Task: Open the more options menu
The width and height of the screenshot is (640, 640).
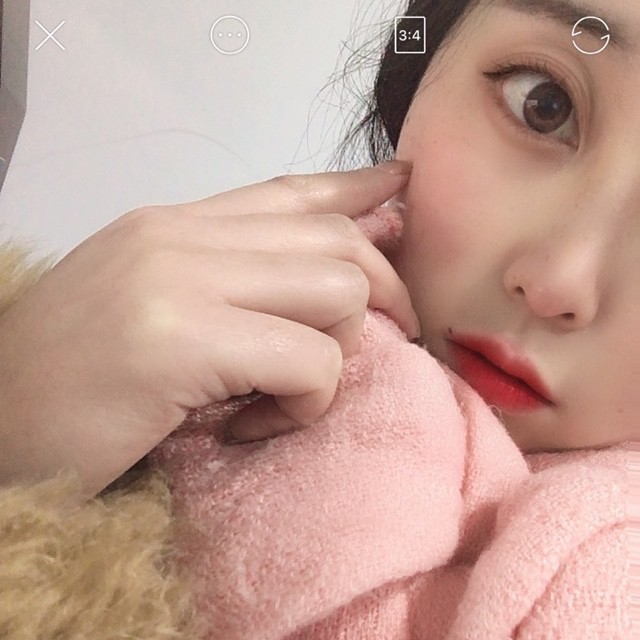Action: 230,35
